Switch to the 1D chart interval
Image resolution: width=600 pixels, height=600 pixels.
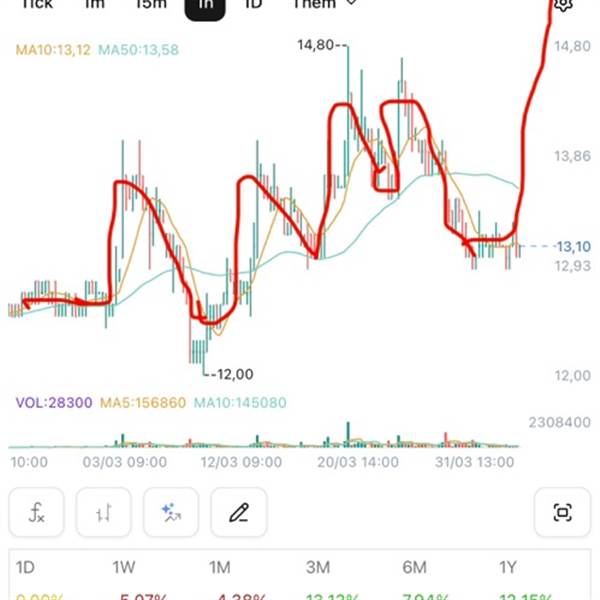254,4
